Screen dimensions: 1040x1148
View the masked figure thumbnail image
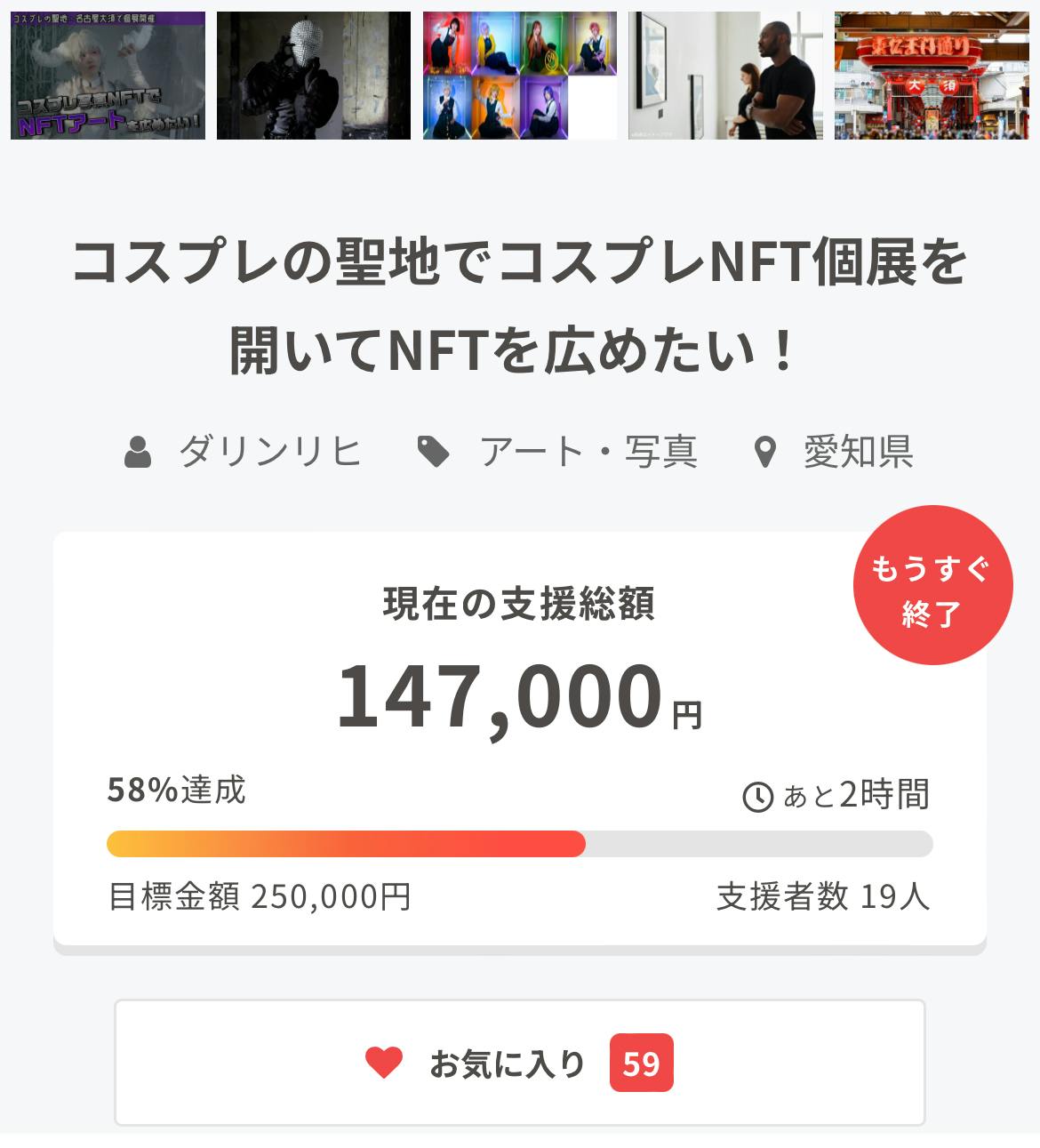[x=314, y=76]
